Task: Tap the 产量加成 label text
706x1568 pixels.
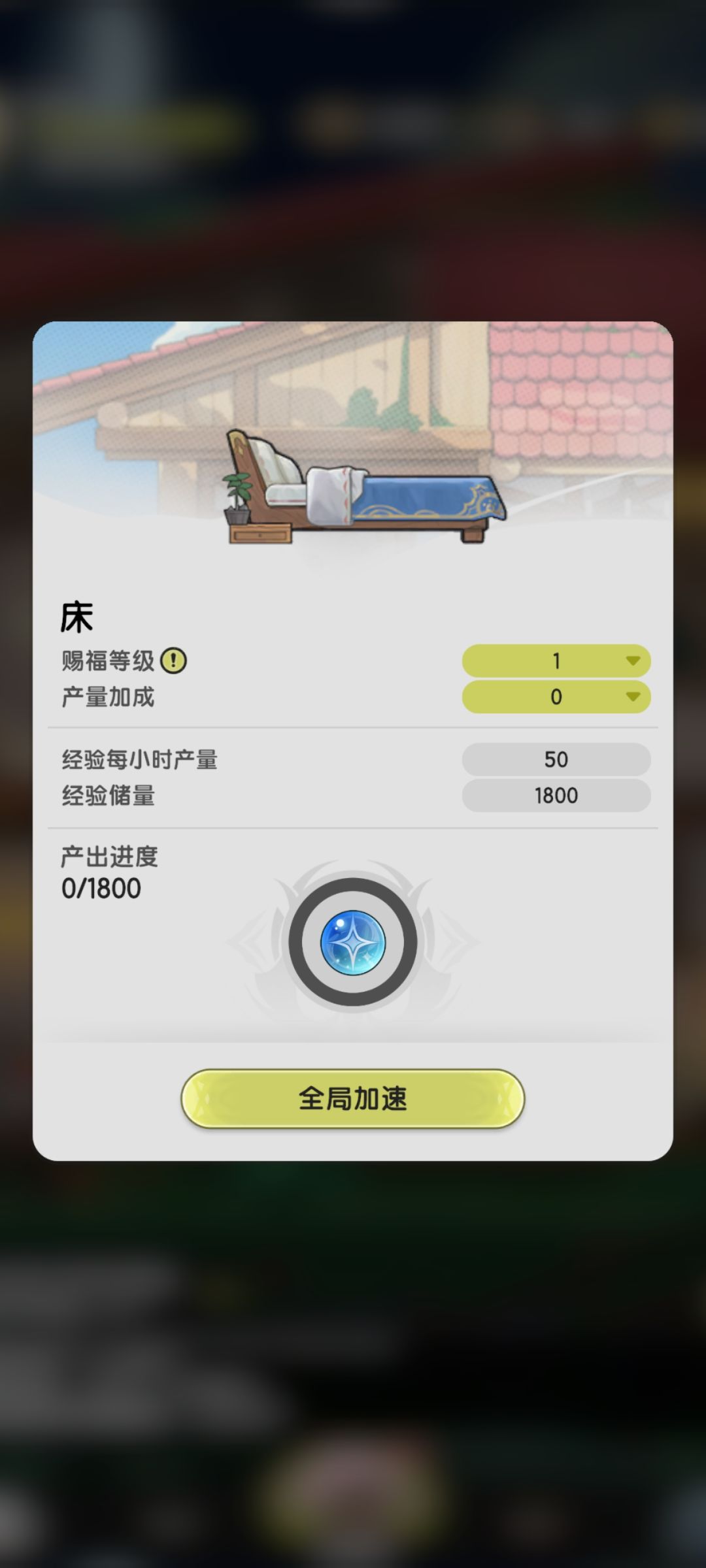Action: pos(108,696)
